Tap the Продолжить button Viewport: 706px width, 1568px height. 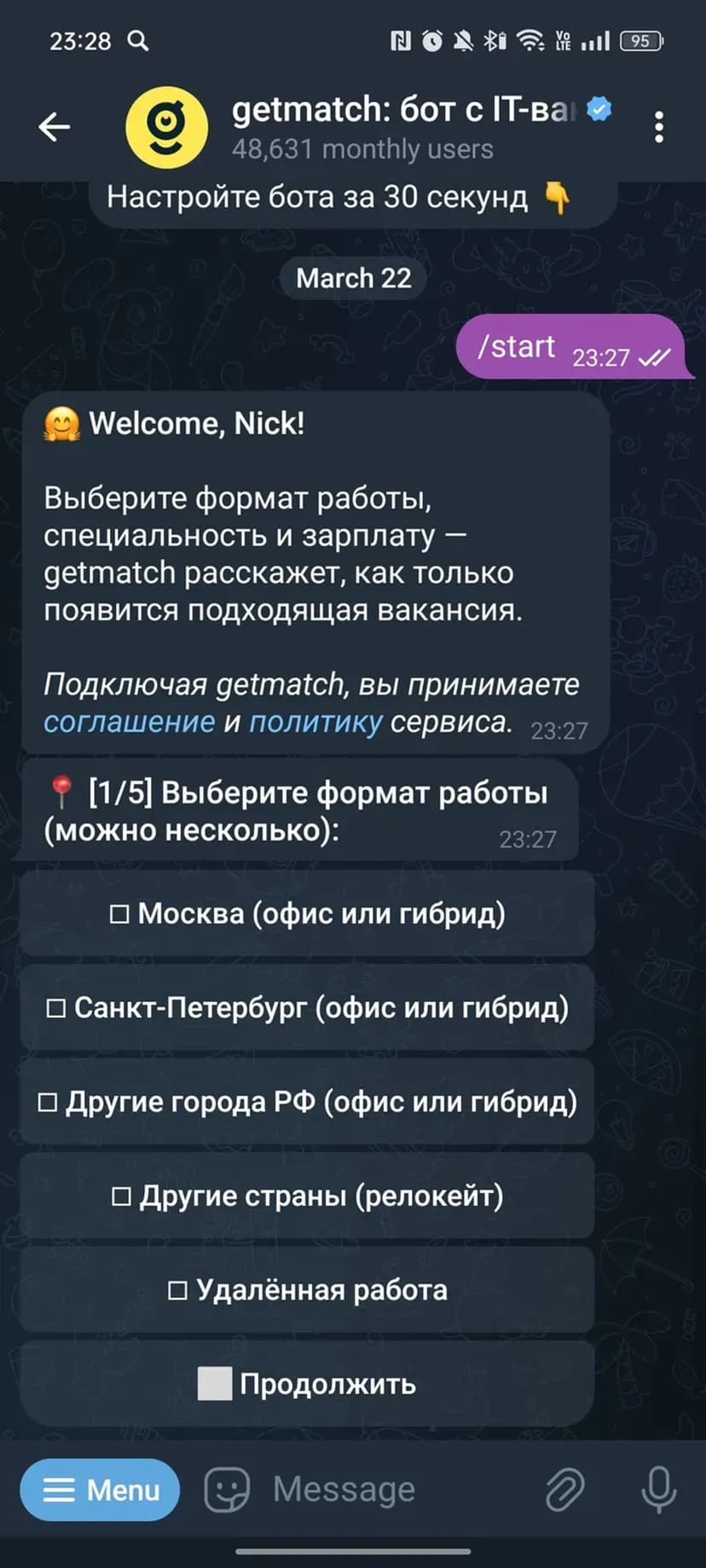(x=307, y=1384)
